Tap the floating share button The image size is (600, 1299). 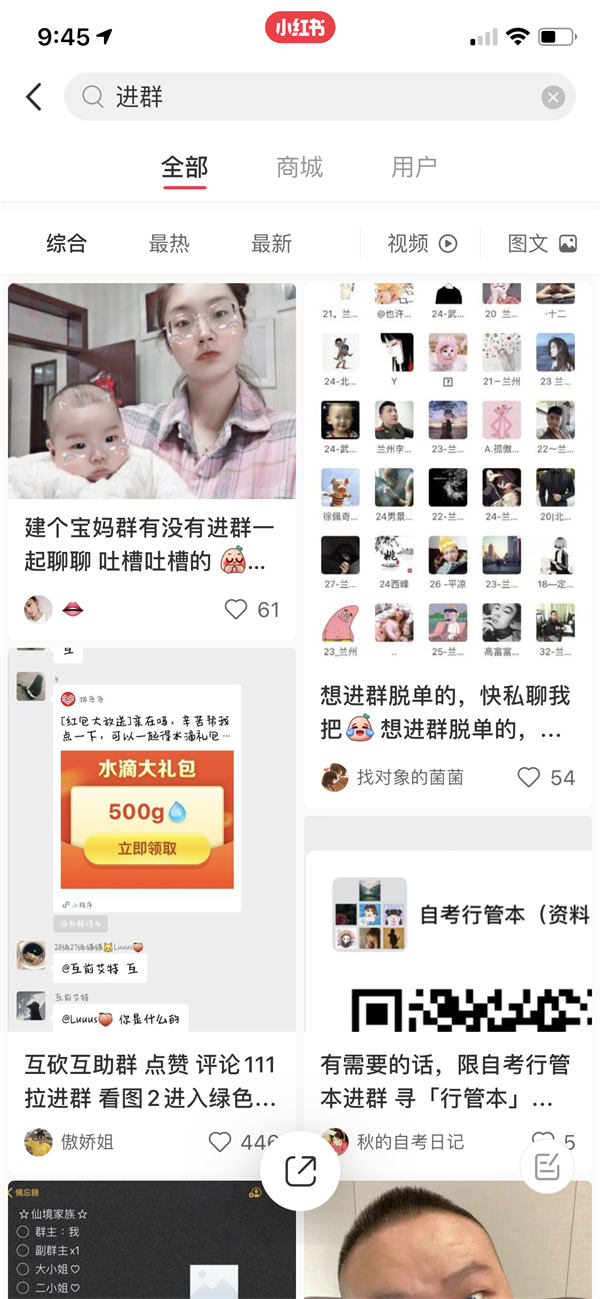tap(300, 1171)
